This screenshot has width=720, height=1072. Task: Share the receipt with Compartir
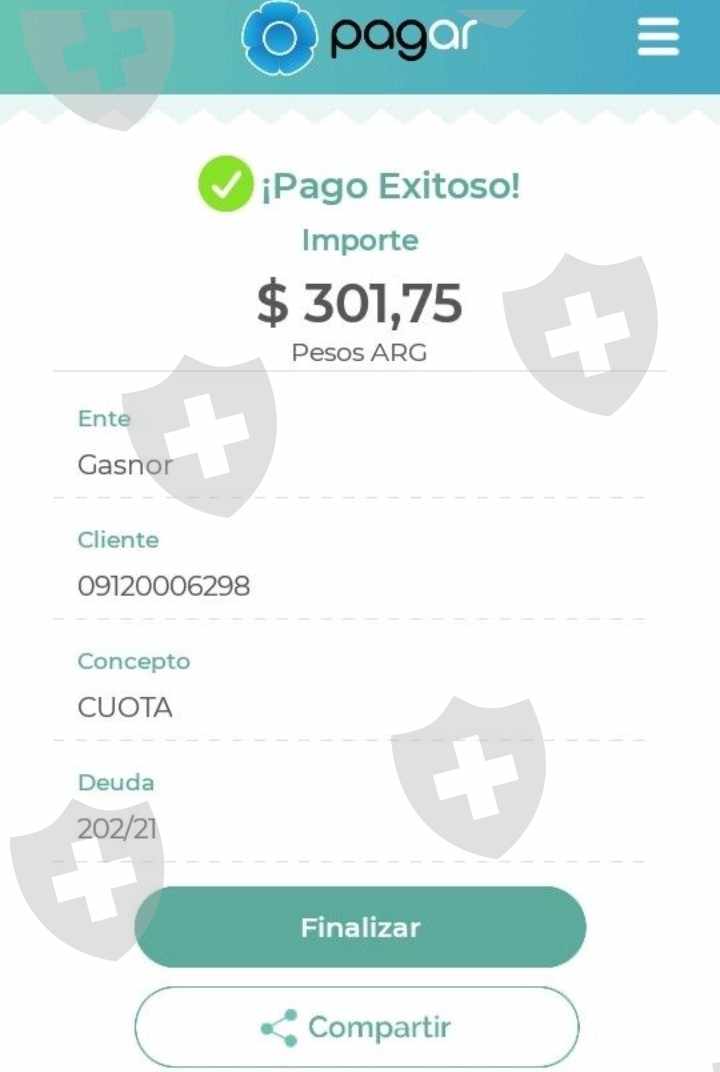357,1027
